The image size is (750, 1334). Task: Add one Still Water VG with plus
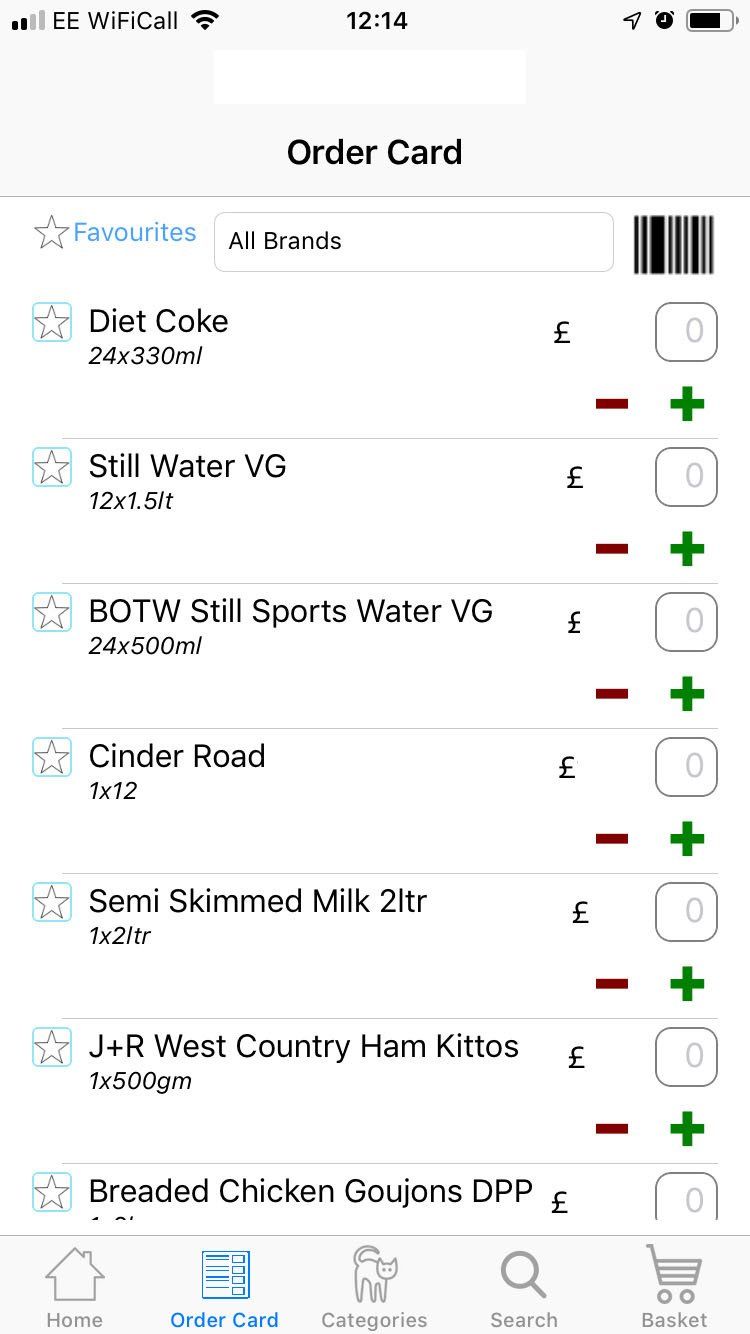point(687,549)
